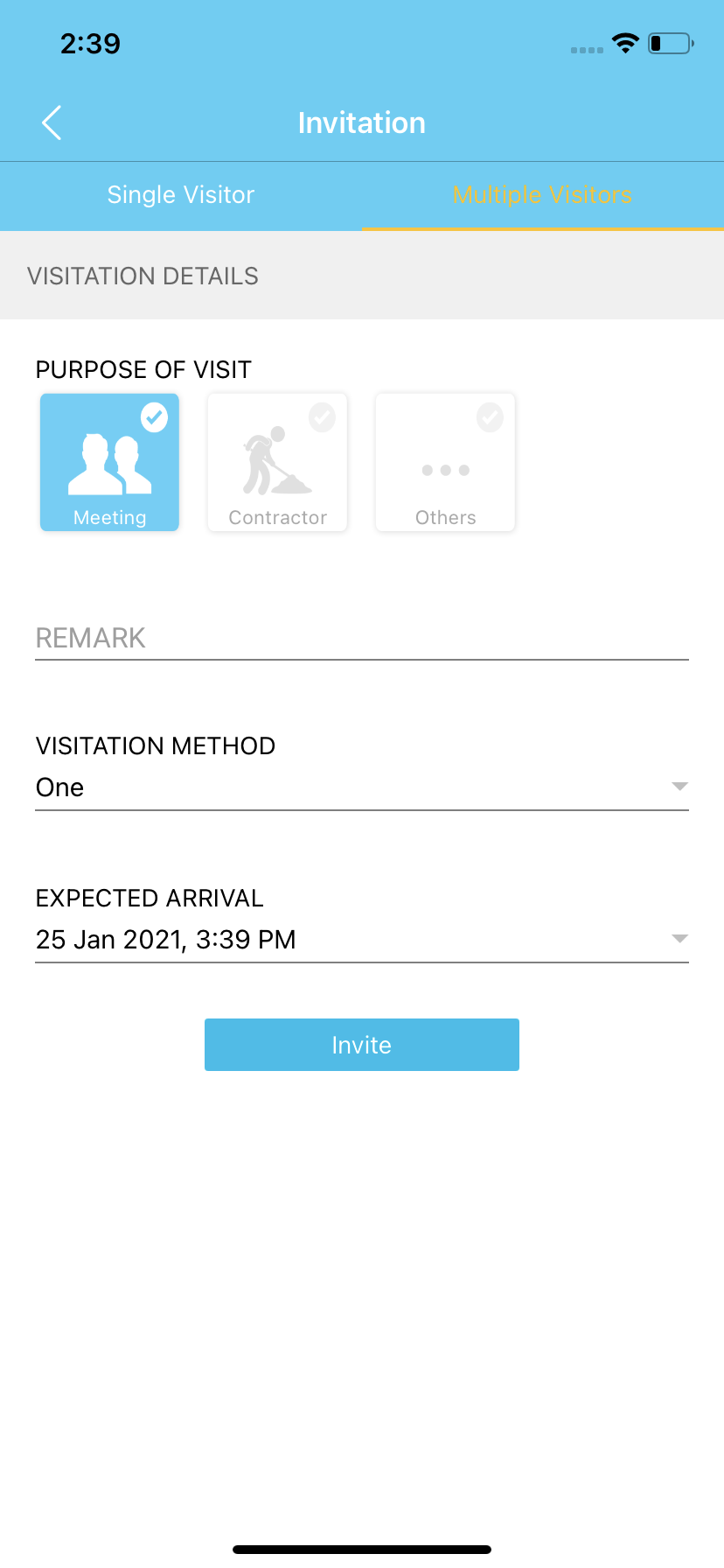Image resolution: width=724 pixels, height=1568 pixels.
Task: Go back using the header arrow
Action: (52, 122)
